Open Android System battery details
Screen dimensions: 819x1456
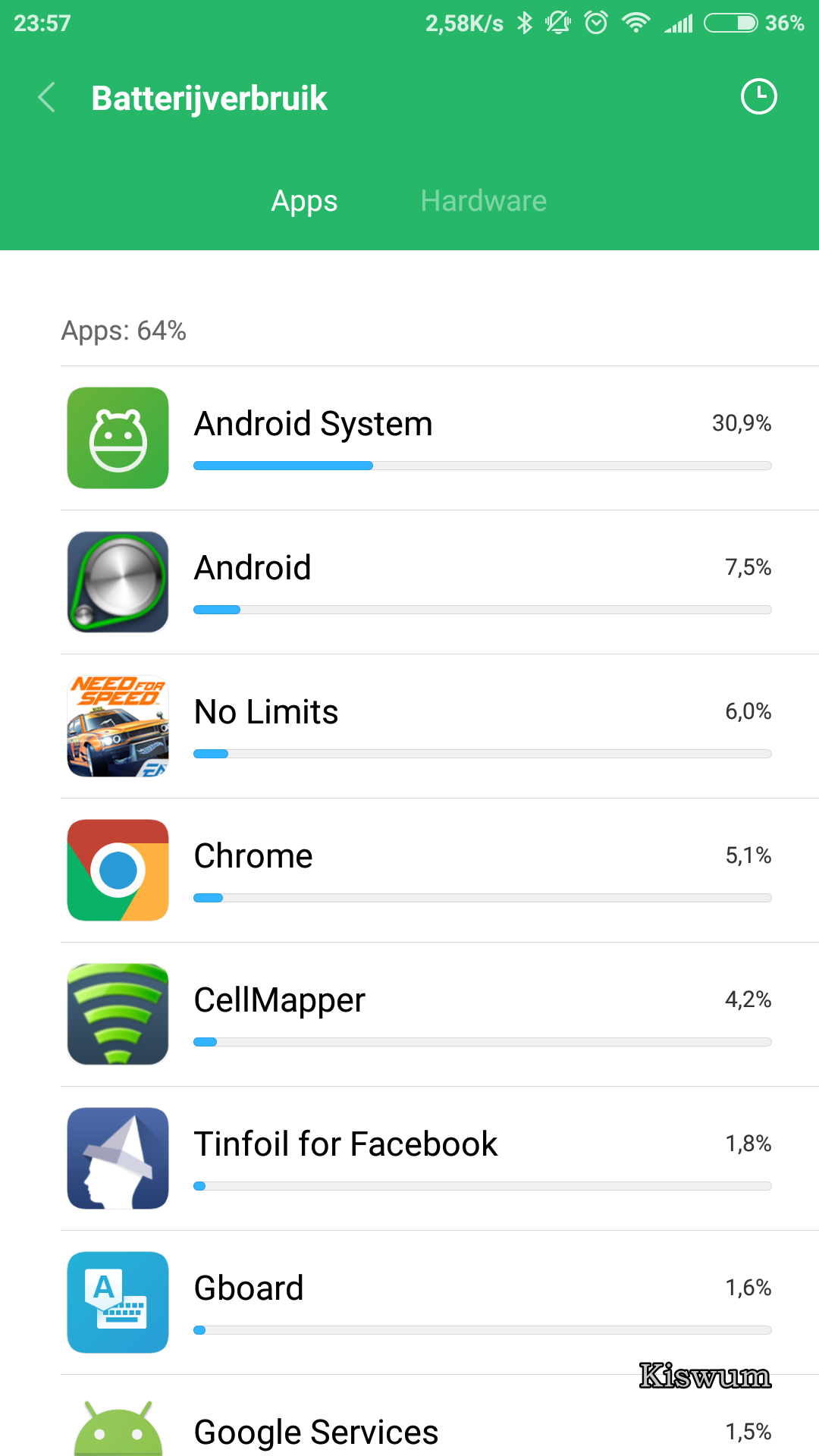coord(440,438)
